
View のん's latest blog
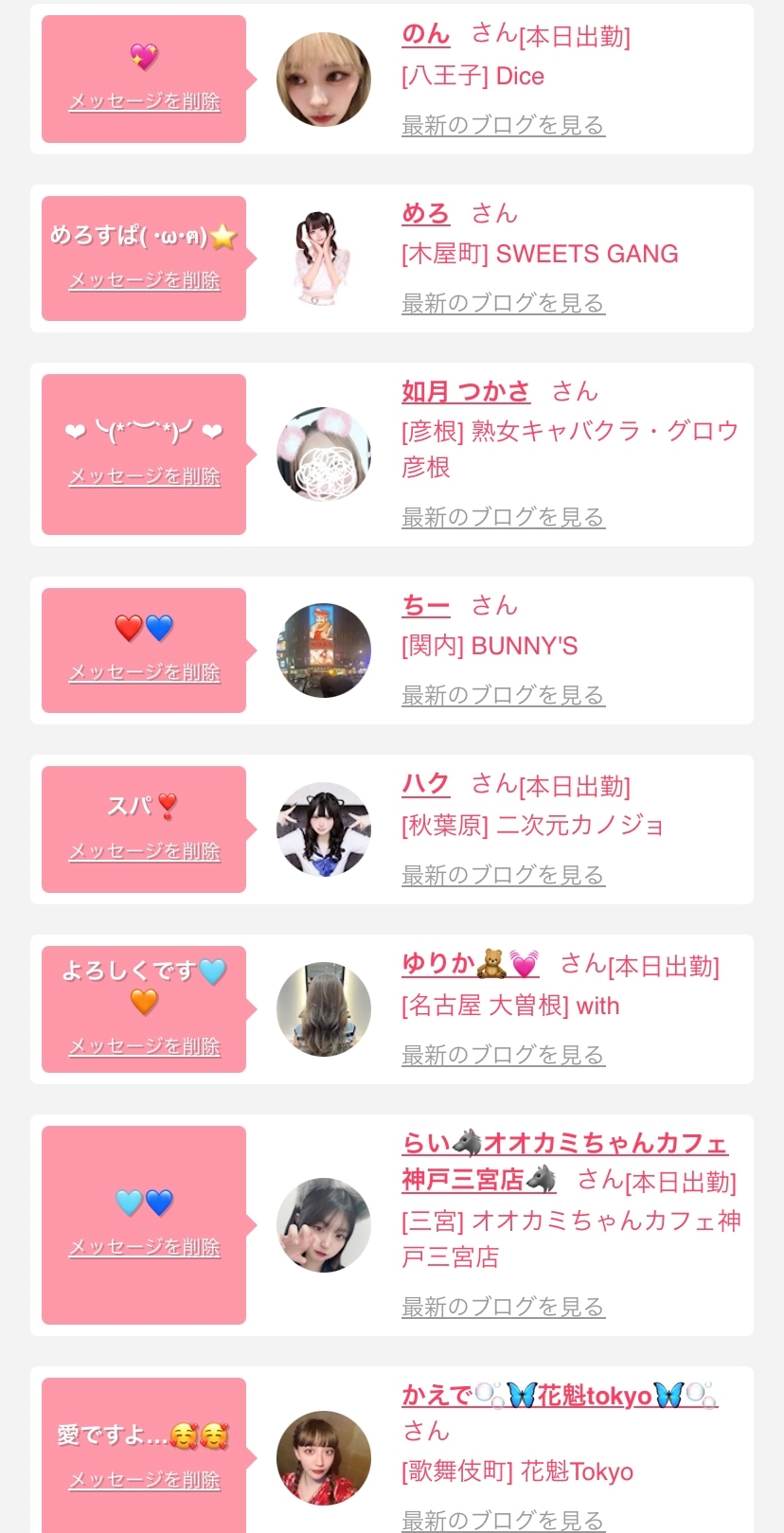pyautogui.click(x=503, y=125)
